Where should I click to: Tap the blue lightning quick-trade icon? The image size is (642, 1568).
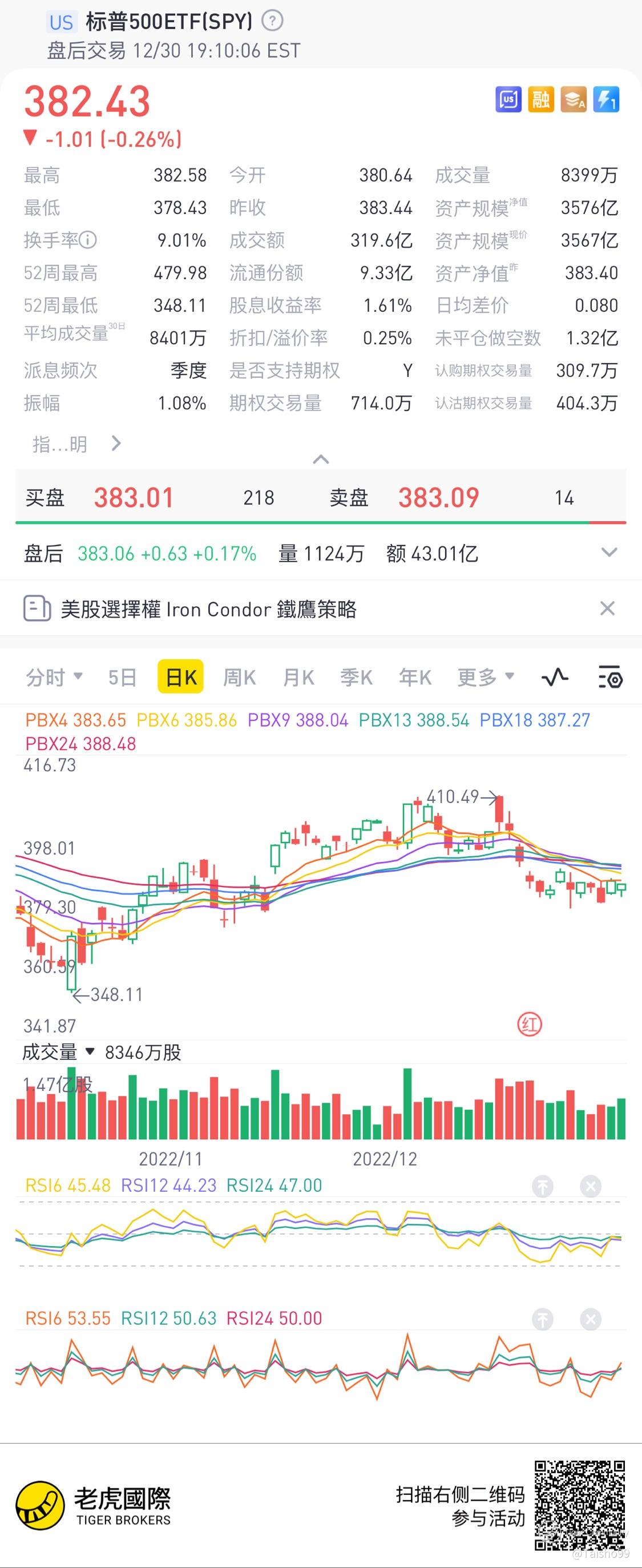click(x=605, y=99)
